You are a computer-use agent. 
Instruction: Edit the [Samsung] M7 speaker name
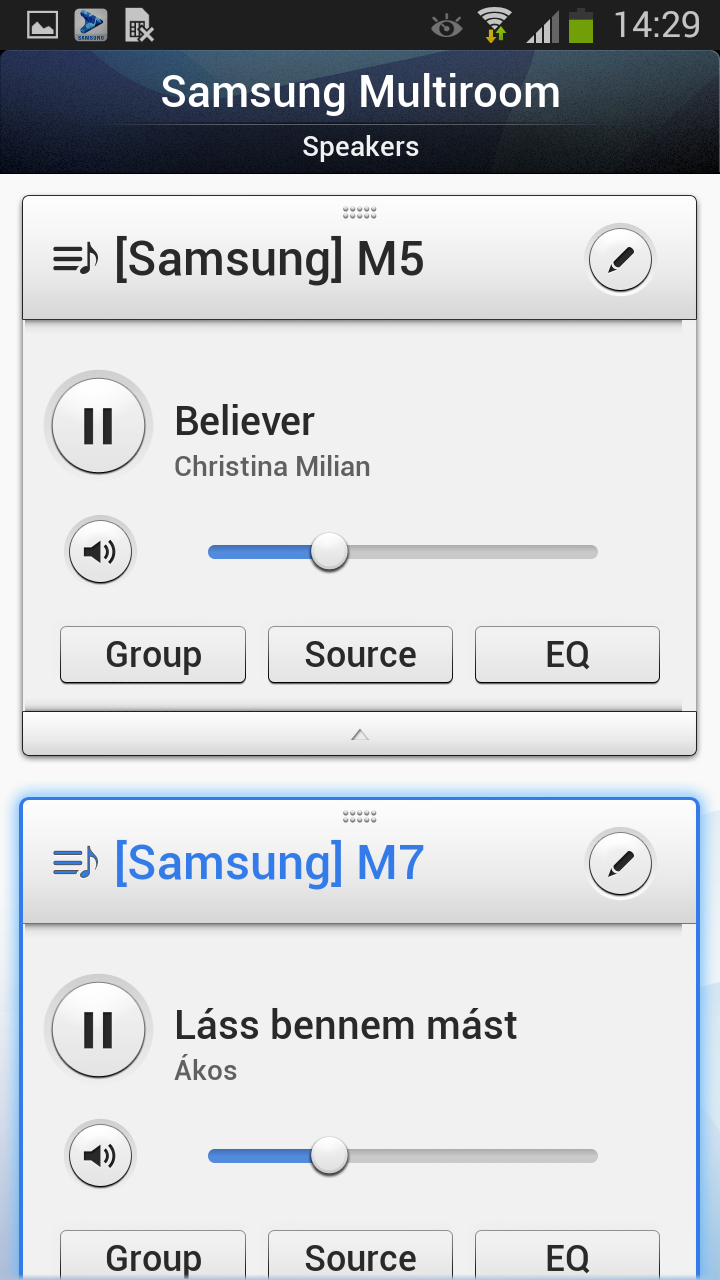pyautogui.click(x=620, y=863)
